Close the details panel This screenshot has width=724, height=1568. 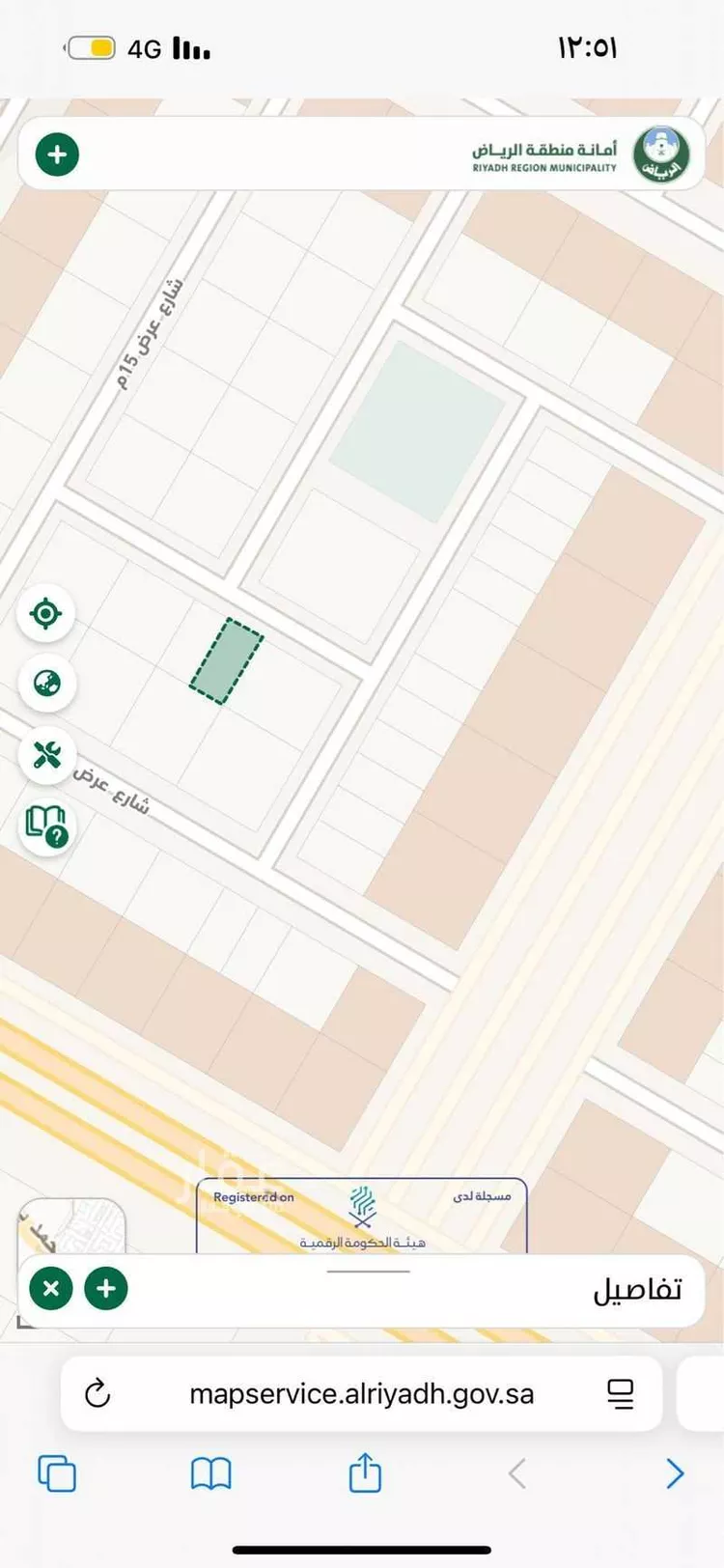tap(51, 1288)
